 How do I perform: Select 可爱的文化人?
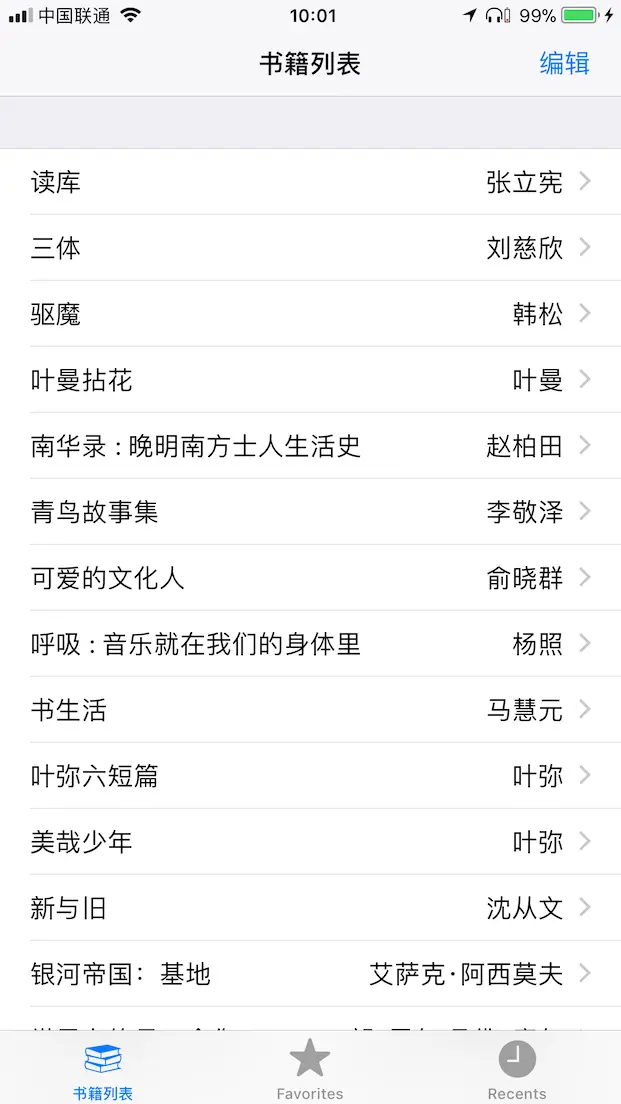(x=310, y=578)
